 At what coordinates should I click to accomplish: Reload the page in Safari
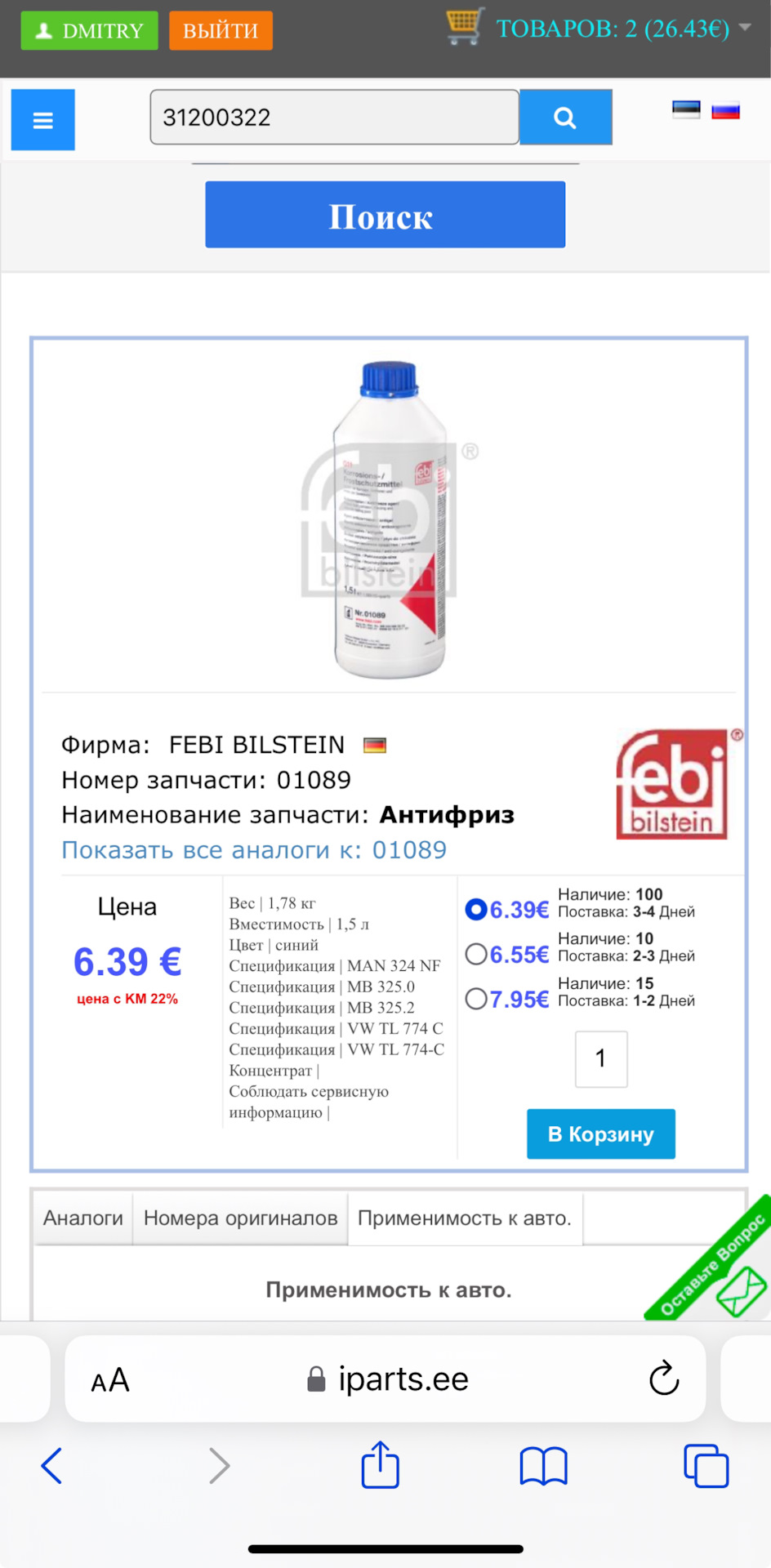(664, 1379)
